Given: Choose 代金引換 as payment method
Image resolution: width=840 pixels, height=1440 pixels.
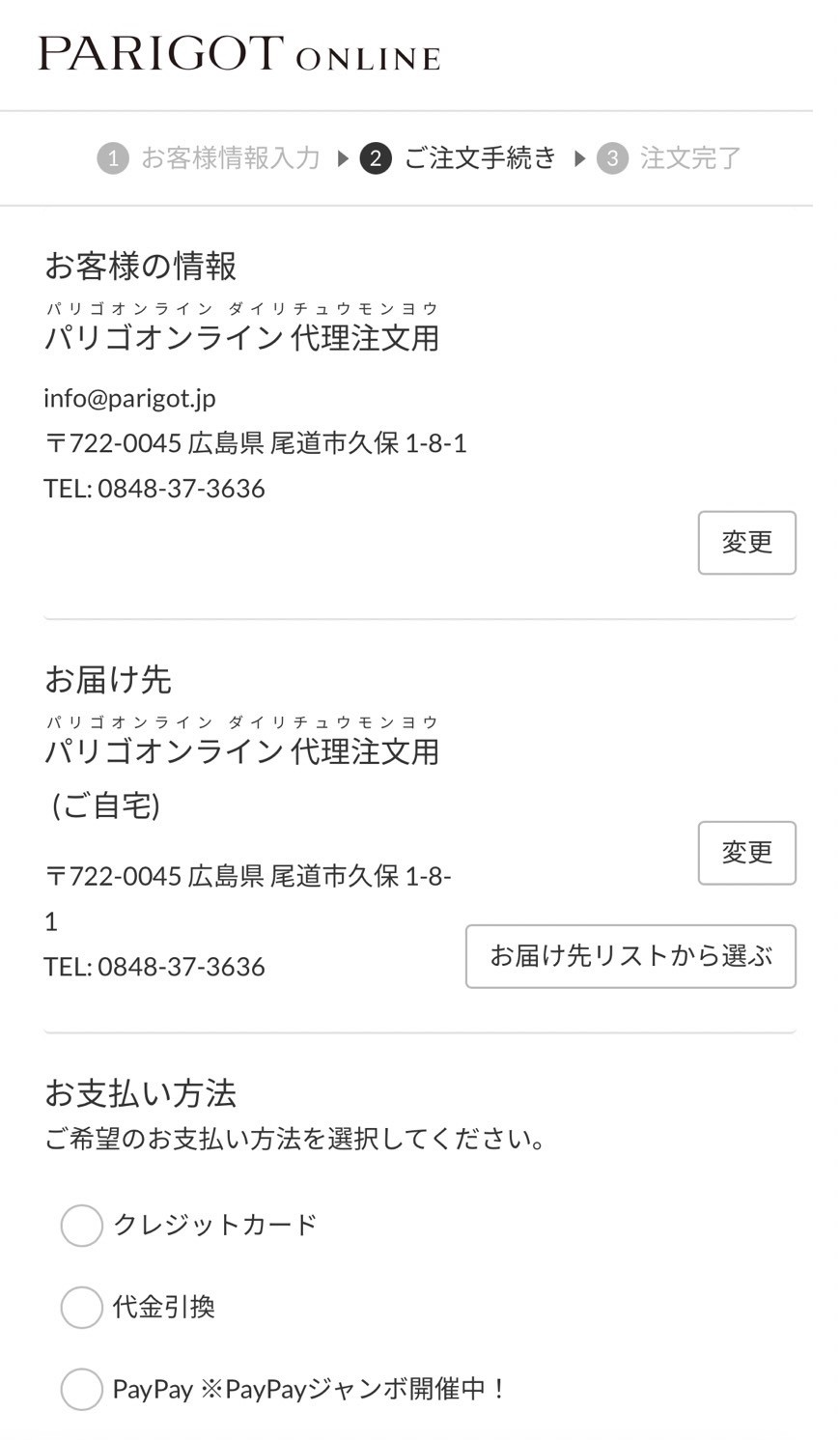Looking at the screenshot, I should click(x=82, y=1308).
